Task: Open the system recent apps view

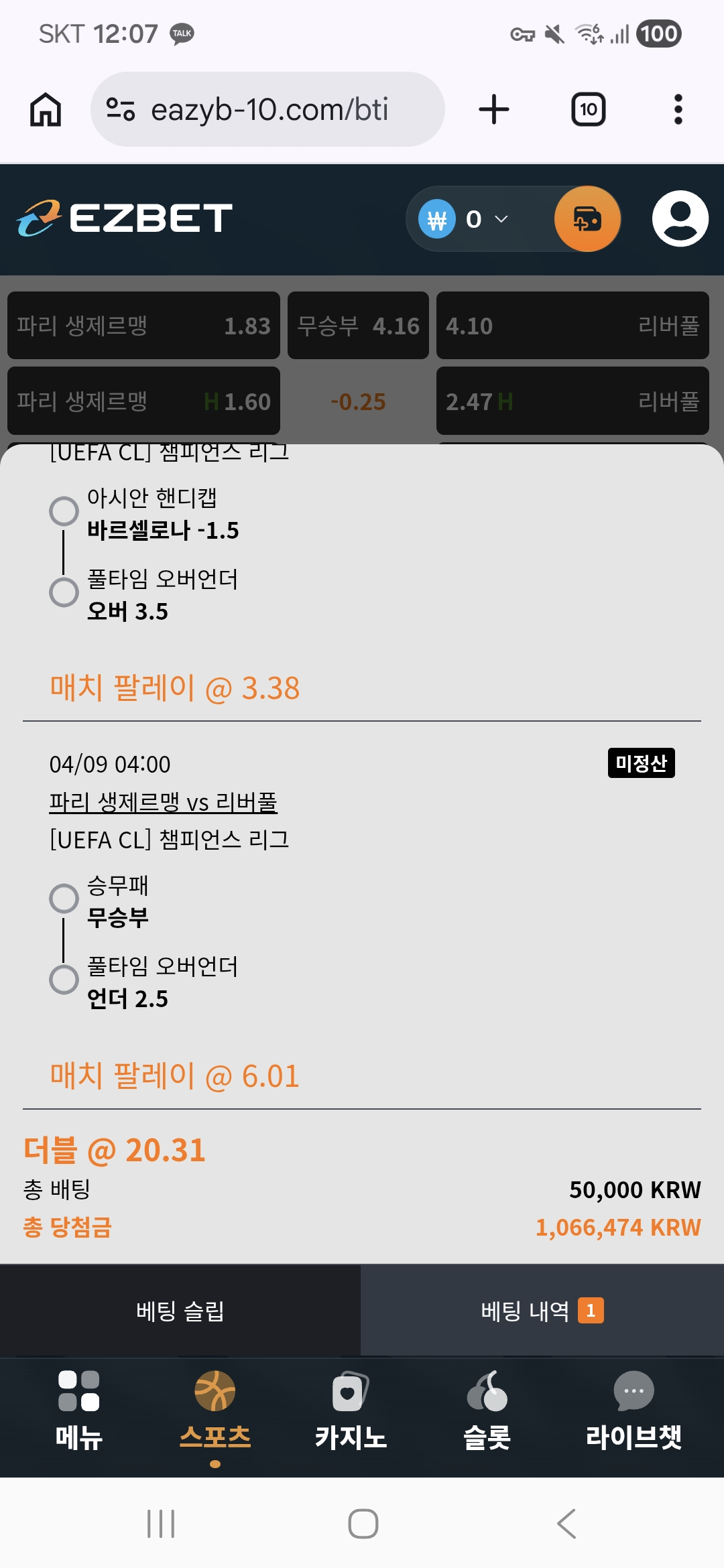Action: (x=161, y=1523)
